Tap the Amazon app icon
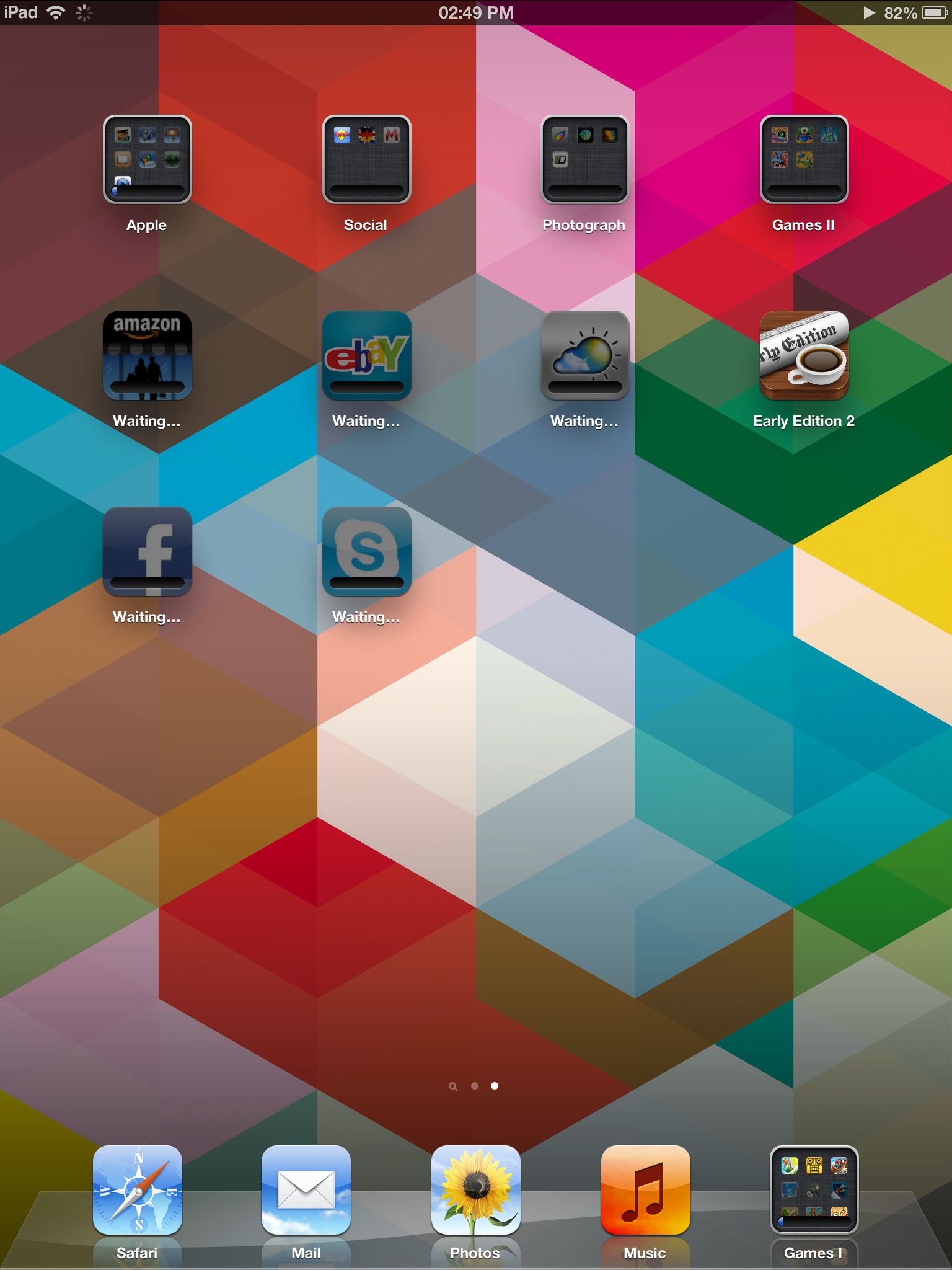The width and height of the screenshot is (952, 1270). (x=147, y=355)
